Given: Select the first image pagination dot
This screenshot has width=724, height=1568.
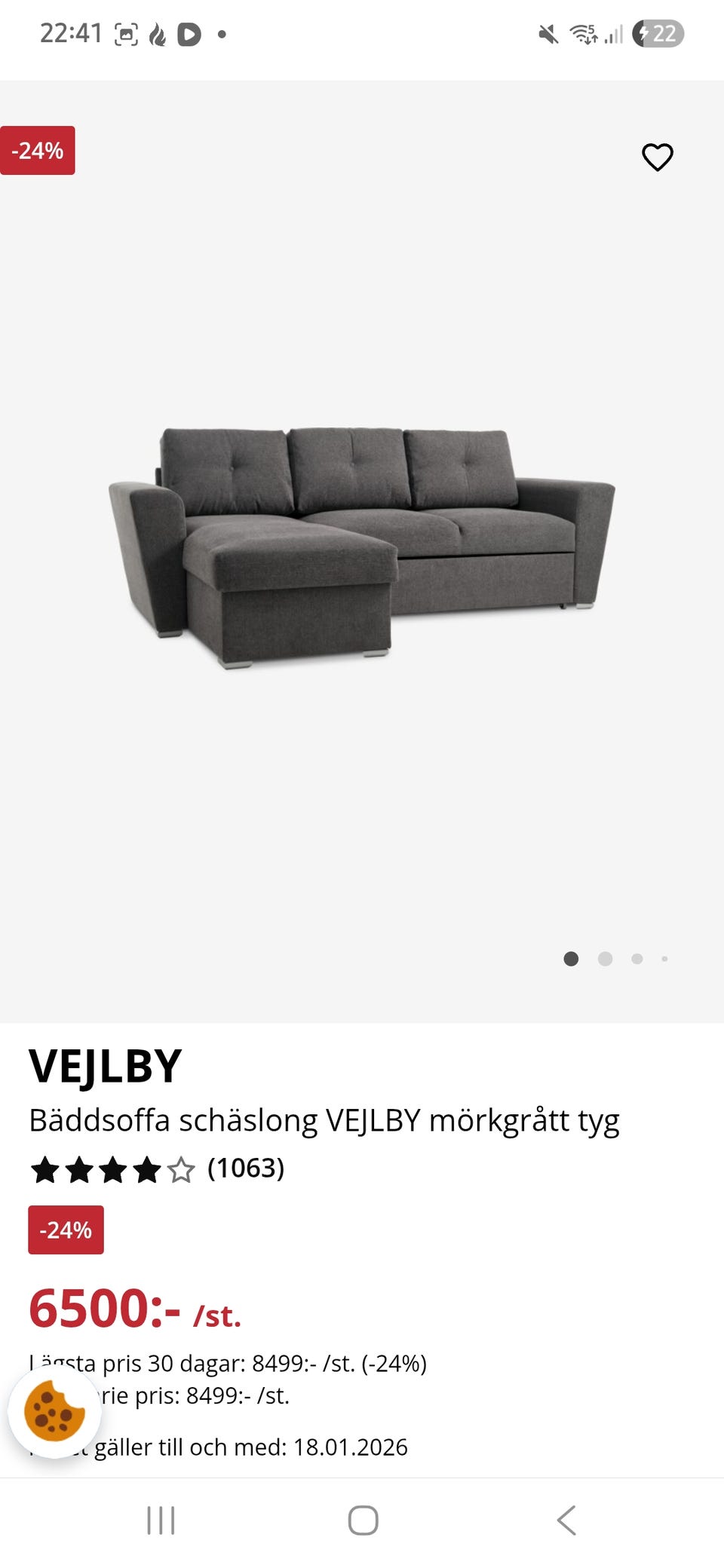Looking at the screenshot, I should coord(572,959).
